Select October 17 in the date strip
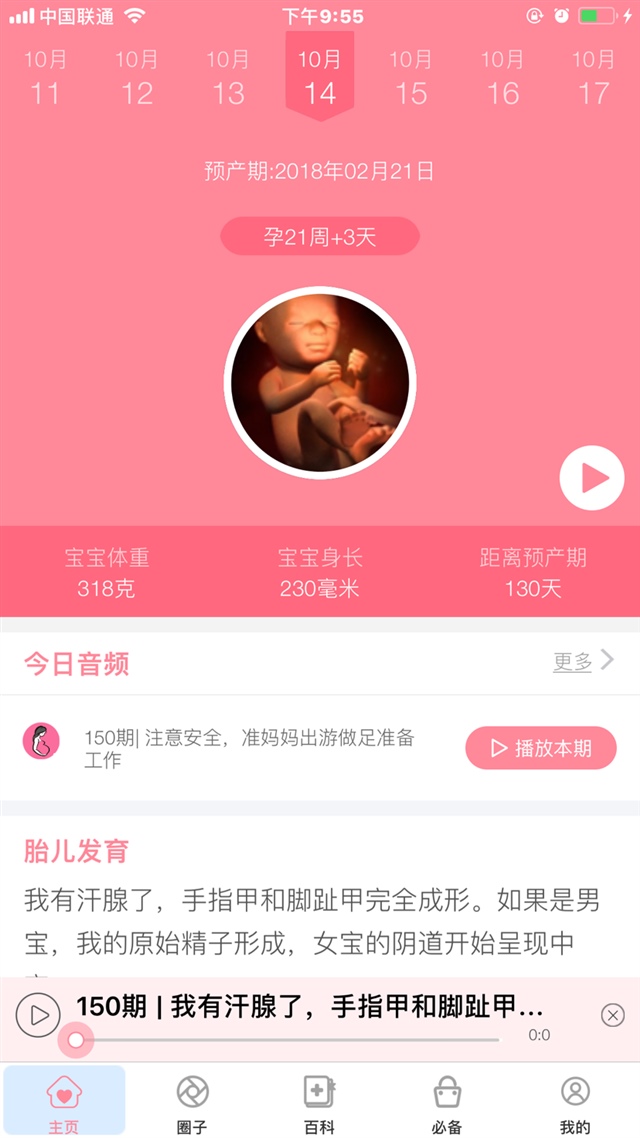Viewport: 640px width, 1138px height. [594, 78]
